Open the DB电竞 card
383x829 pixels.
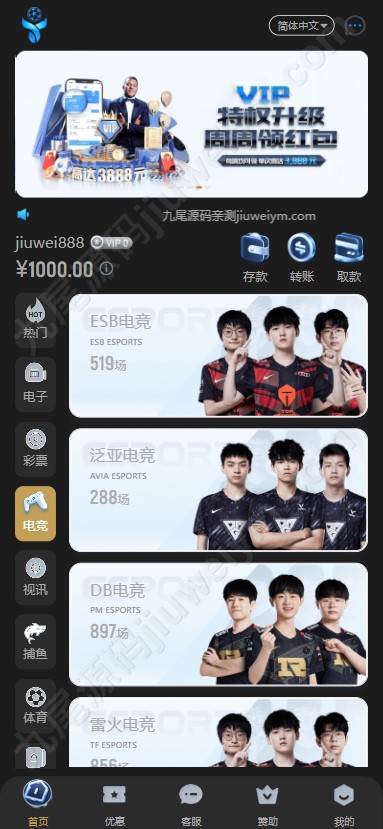(x=218, y=624)
